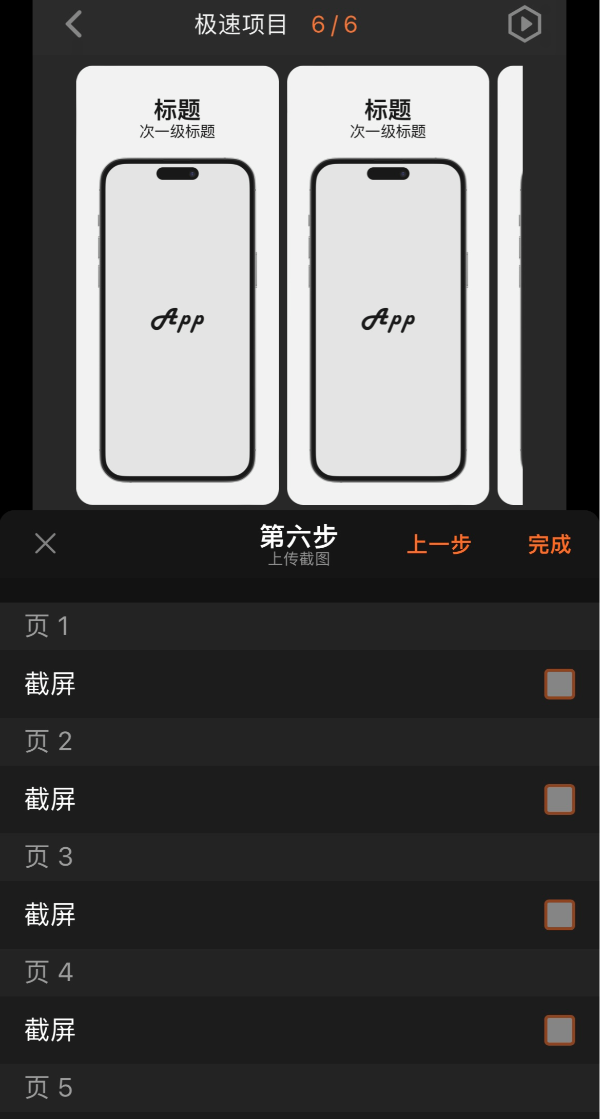
Task: Tap the play preview icon
Action: [524, 24]
